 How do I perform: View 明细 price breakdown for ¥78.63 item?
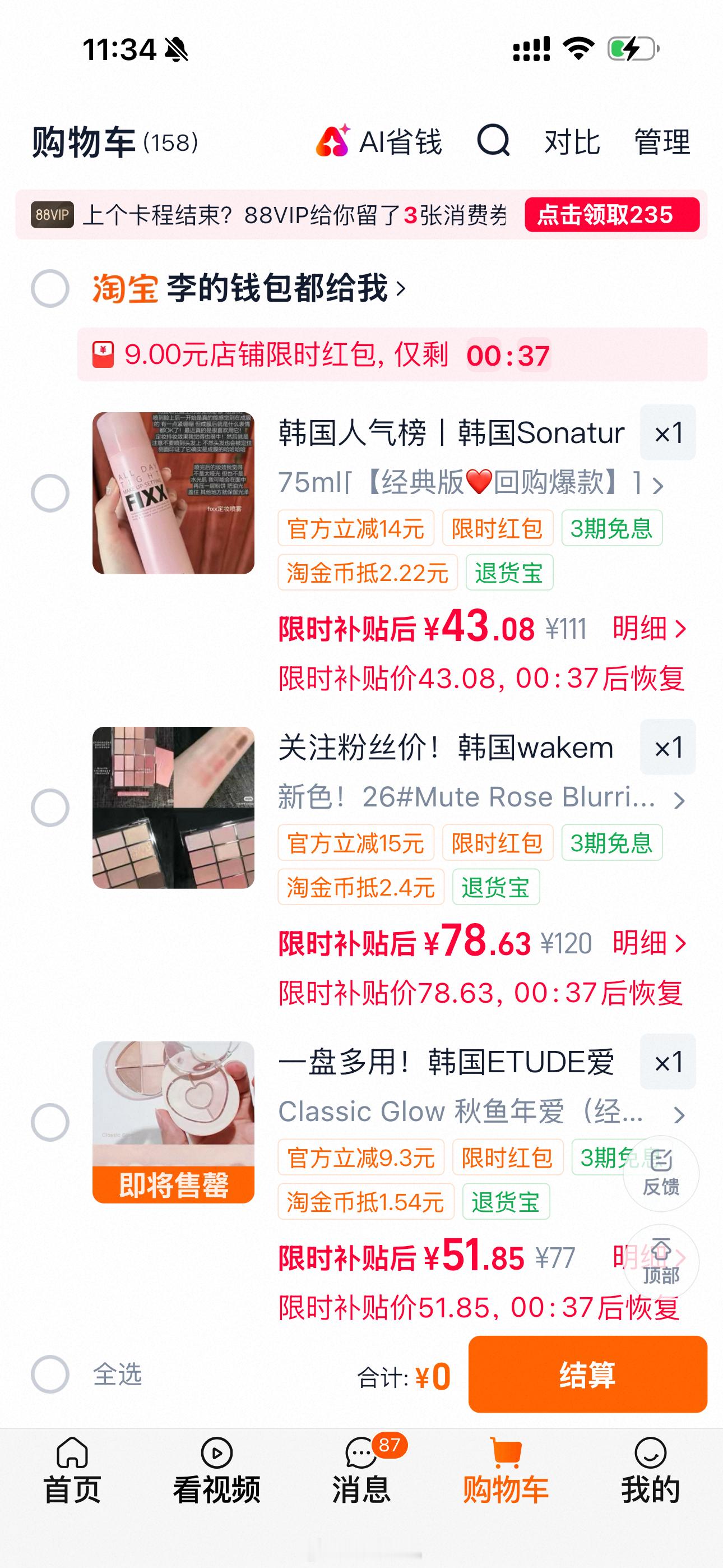click(650, 943)
